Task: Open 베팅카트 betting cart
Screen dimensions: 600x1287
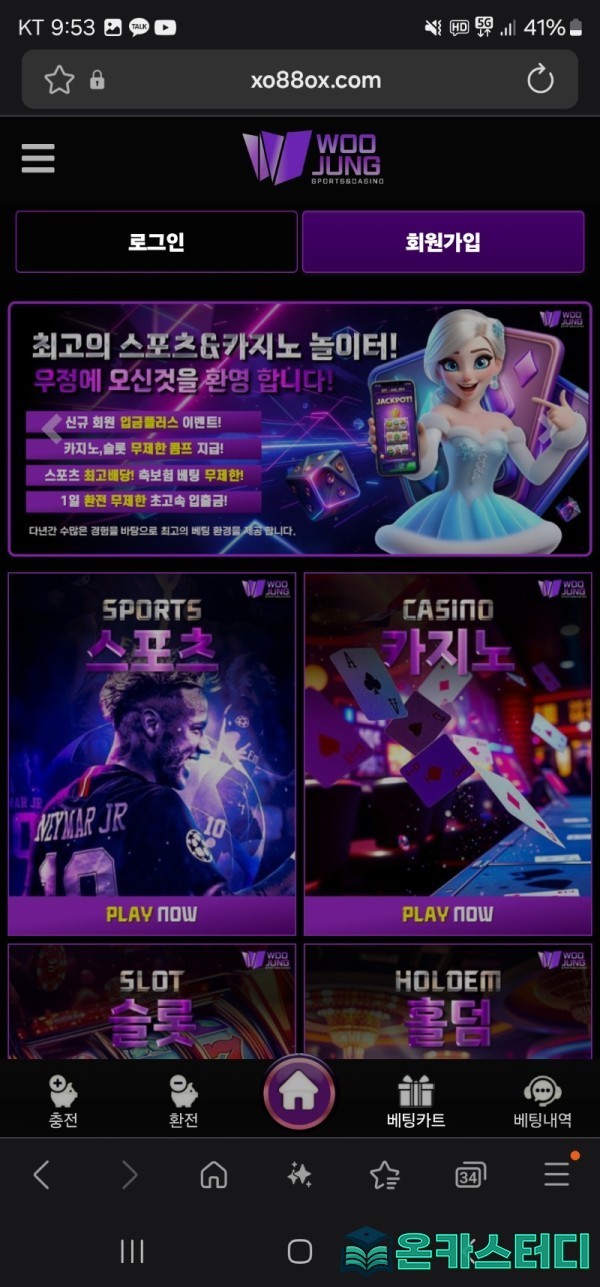Action: (x=415, y=1102)
